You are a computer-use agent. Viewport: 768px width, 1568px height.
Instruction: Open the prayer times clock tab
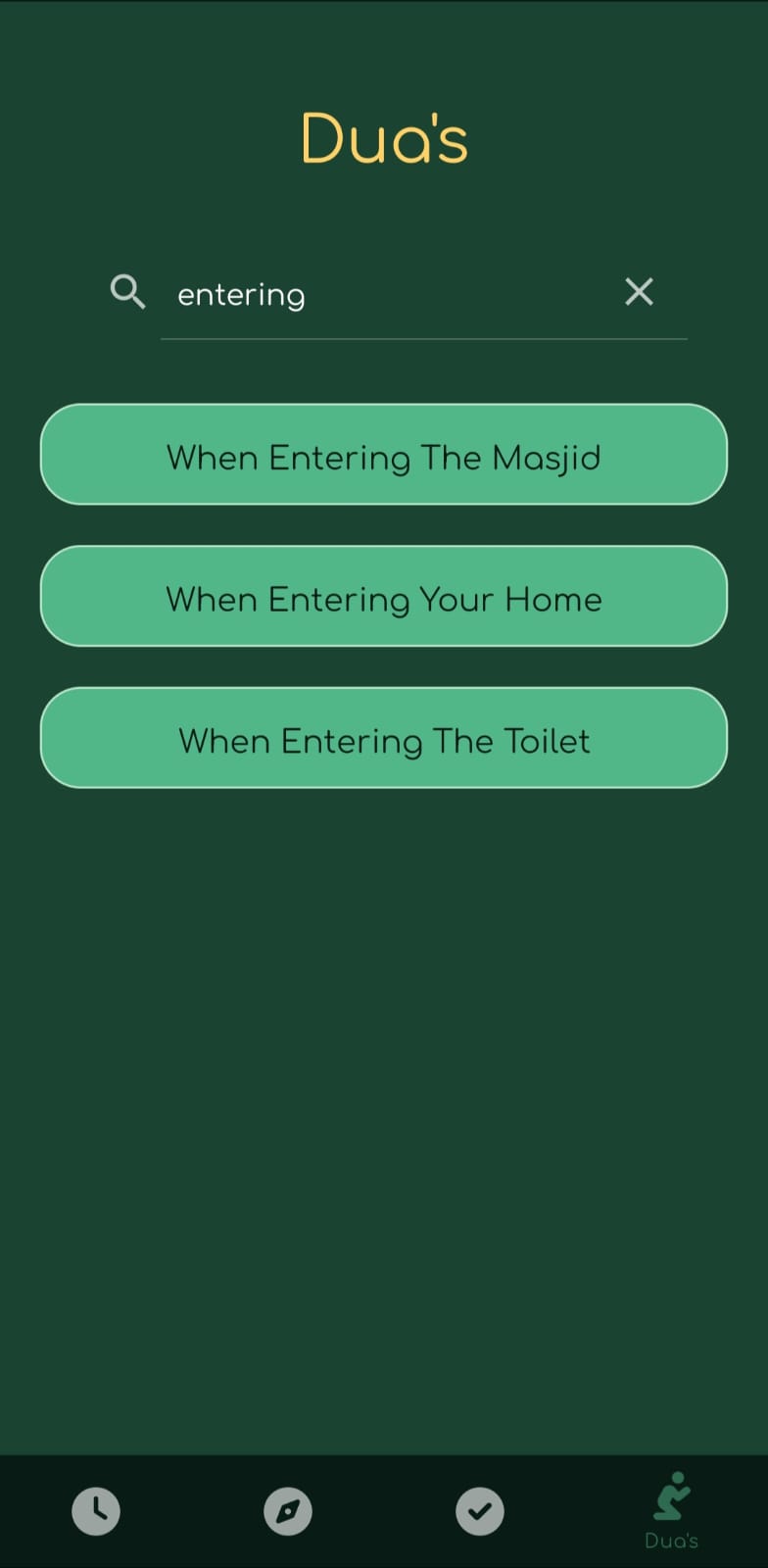pyautogui.click(x=95, y=1510)
